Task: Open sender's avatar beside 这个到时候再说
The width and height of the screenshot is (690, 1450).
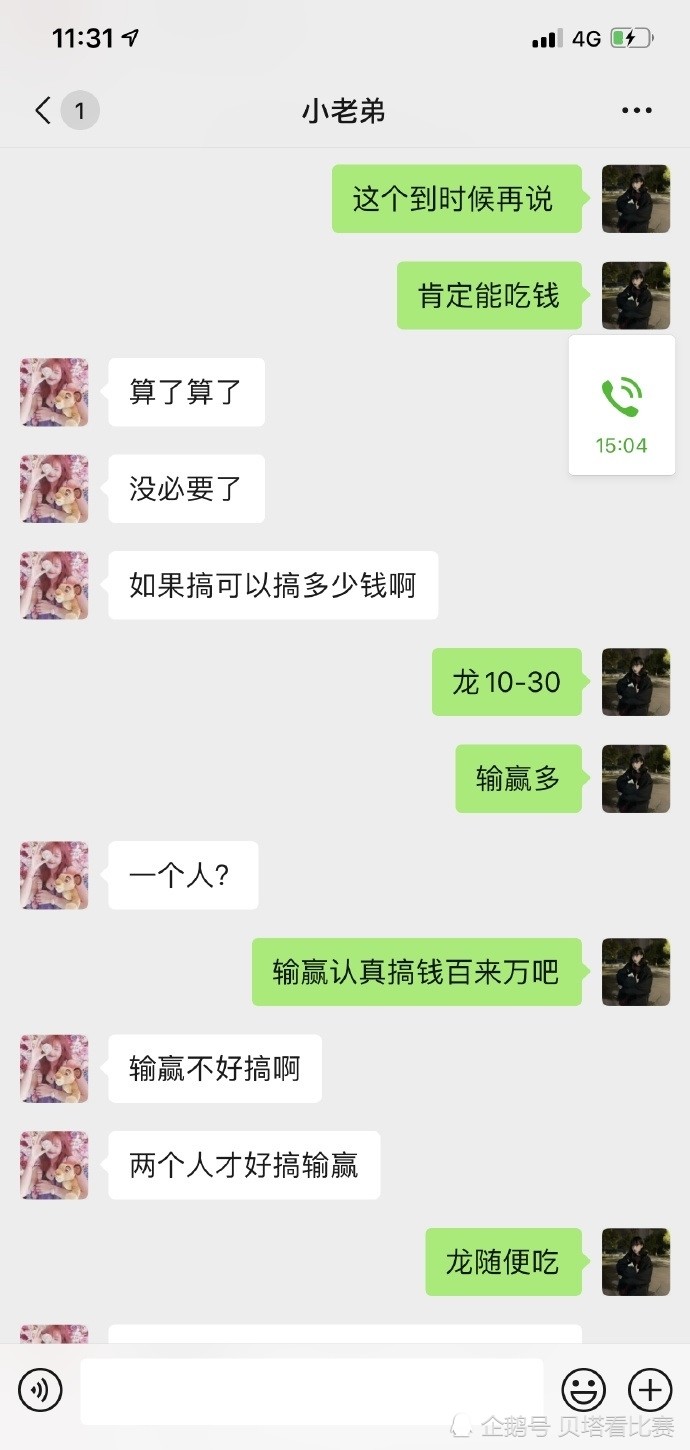Action: pyautogui.click(x=636, y=199)
